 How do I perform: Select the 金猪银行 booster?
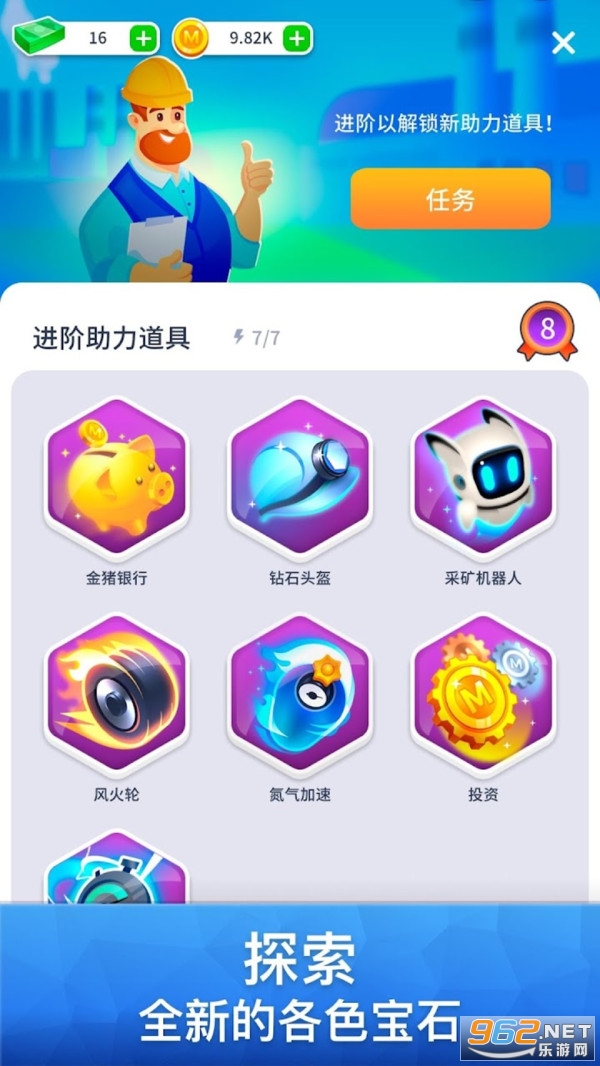point(116,480)
